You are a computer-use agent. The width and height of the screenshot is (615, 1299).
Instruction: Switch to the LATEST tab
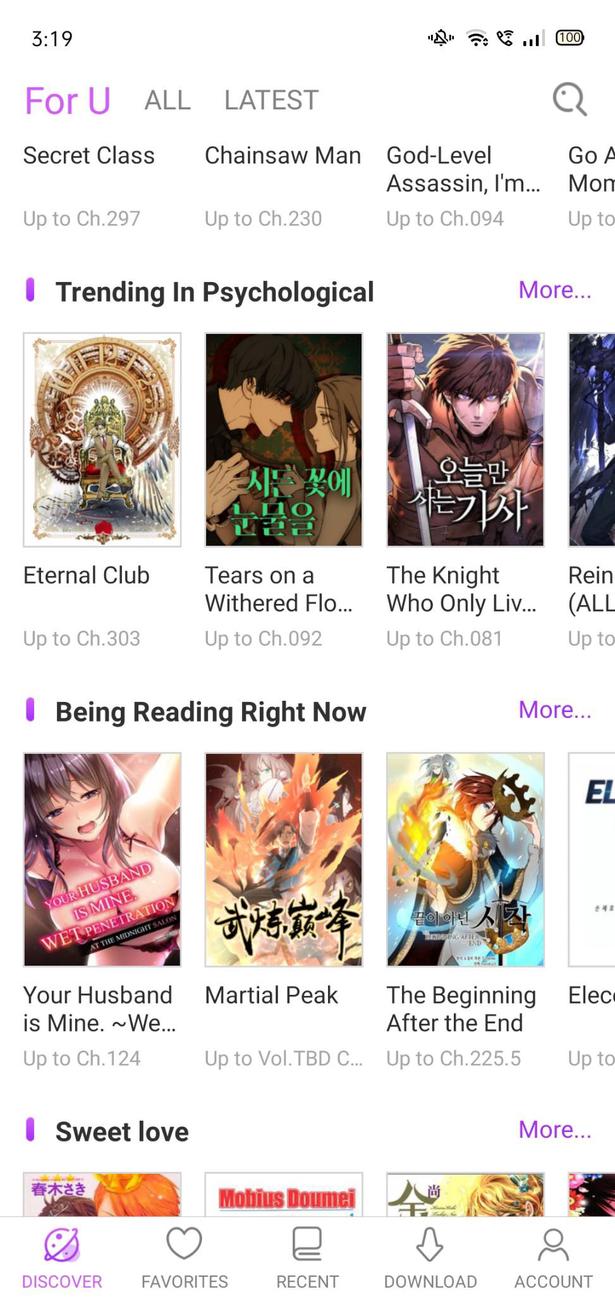(x=271, y=100)
